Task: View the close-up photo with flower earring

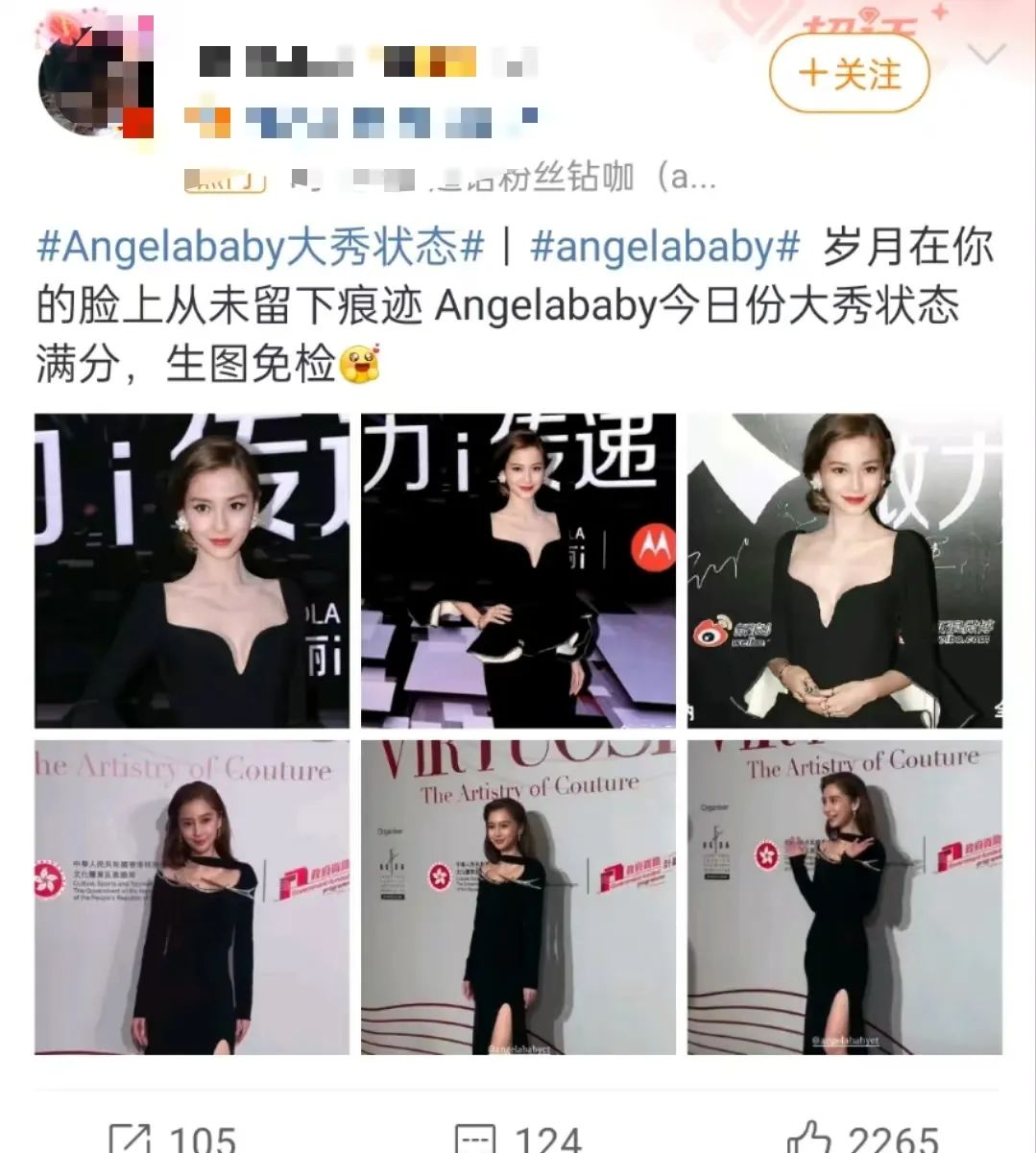Action: tap(192, 570)
